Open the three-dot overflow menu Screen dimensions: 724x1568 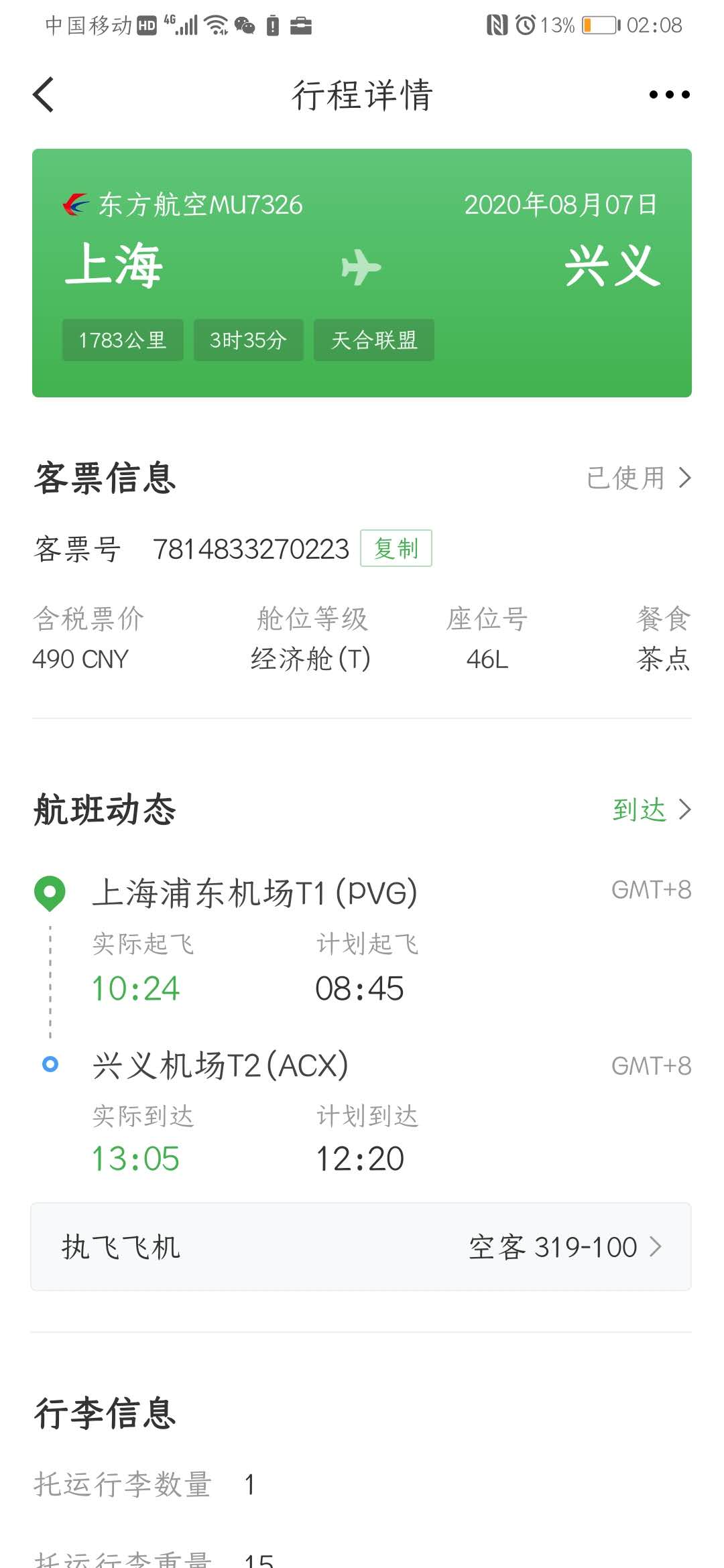[x=669, y=94]
